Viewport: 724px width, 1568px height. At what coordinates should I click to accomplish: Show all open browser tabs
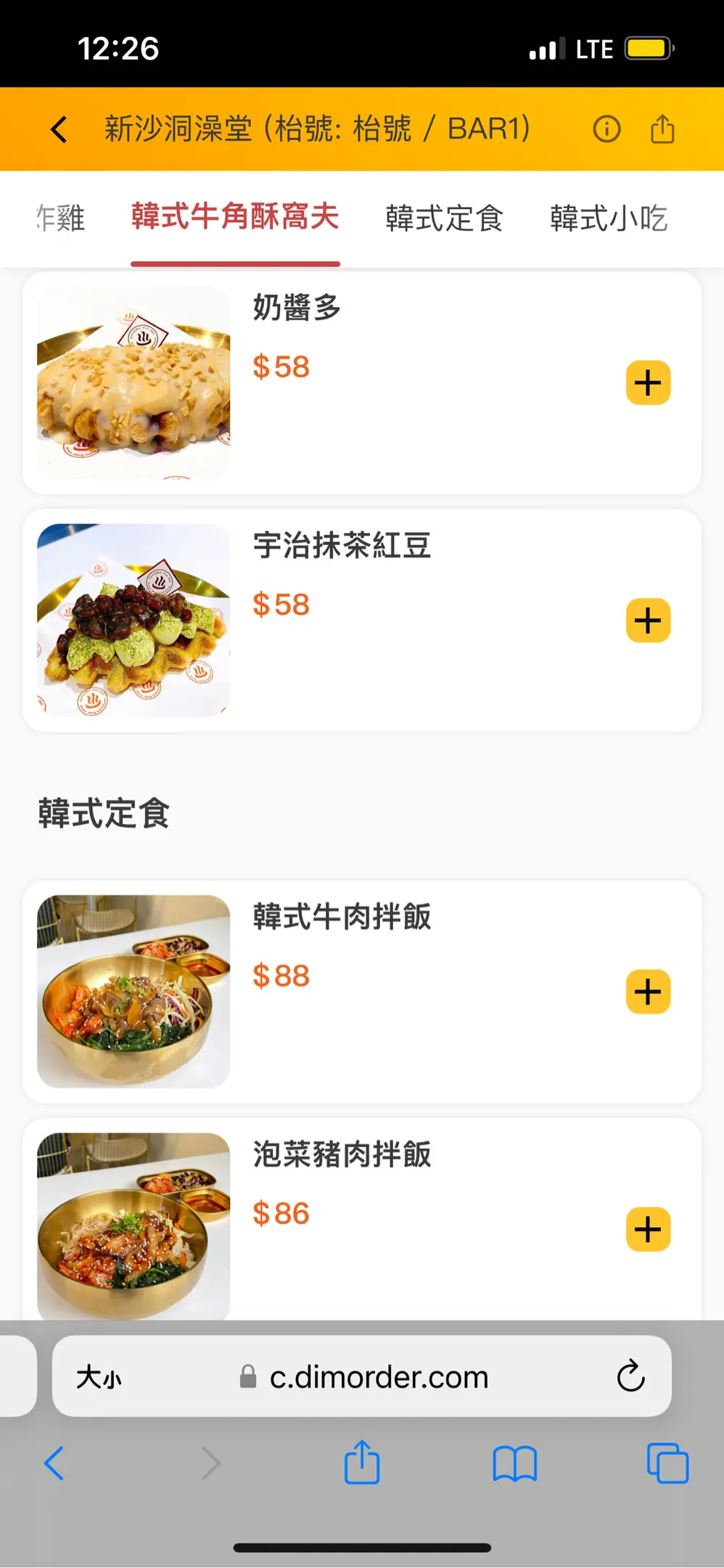point(667,1463)
